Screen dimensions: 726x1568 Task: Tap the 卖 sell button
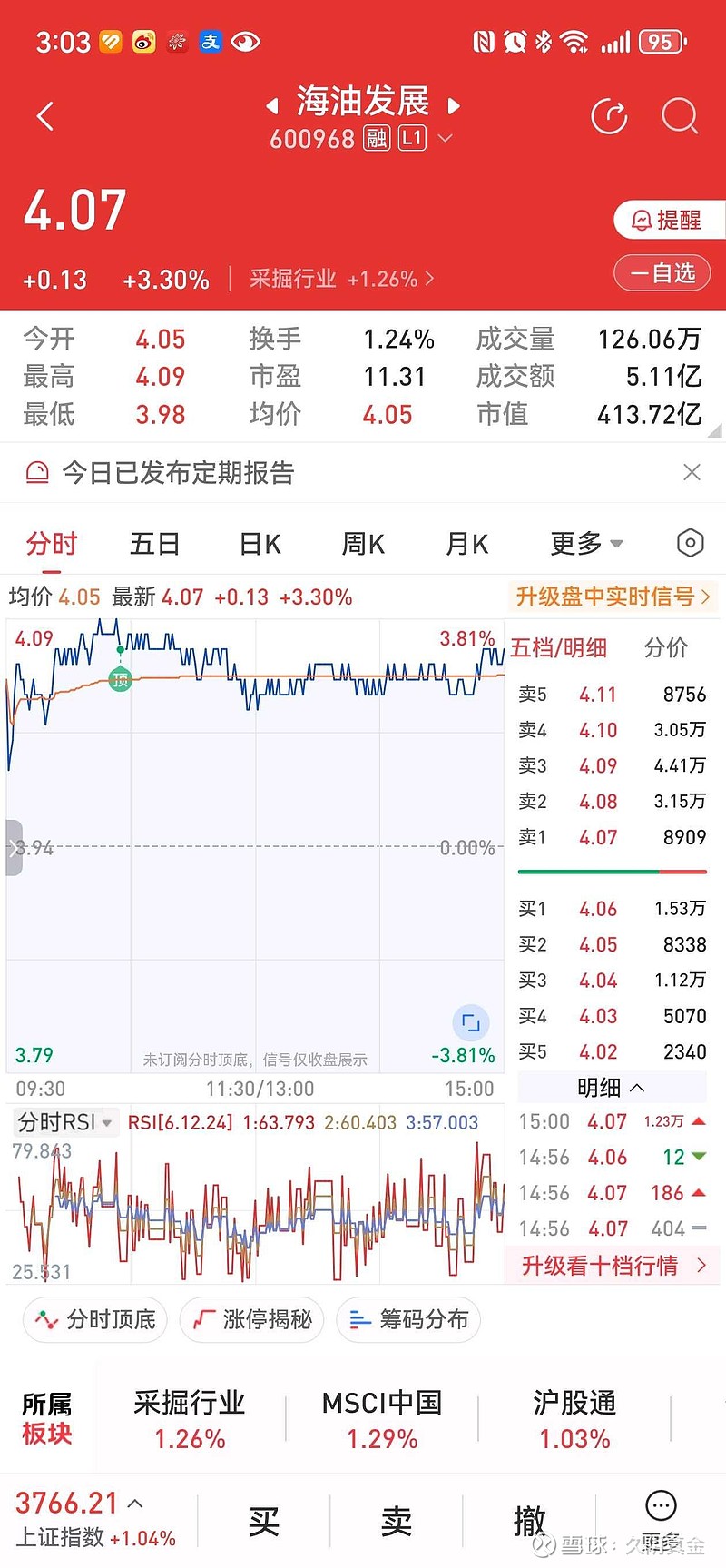click(397, 1520)
